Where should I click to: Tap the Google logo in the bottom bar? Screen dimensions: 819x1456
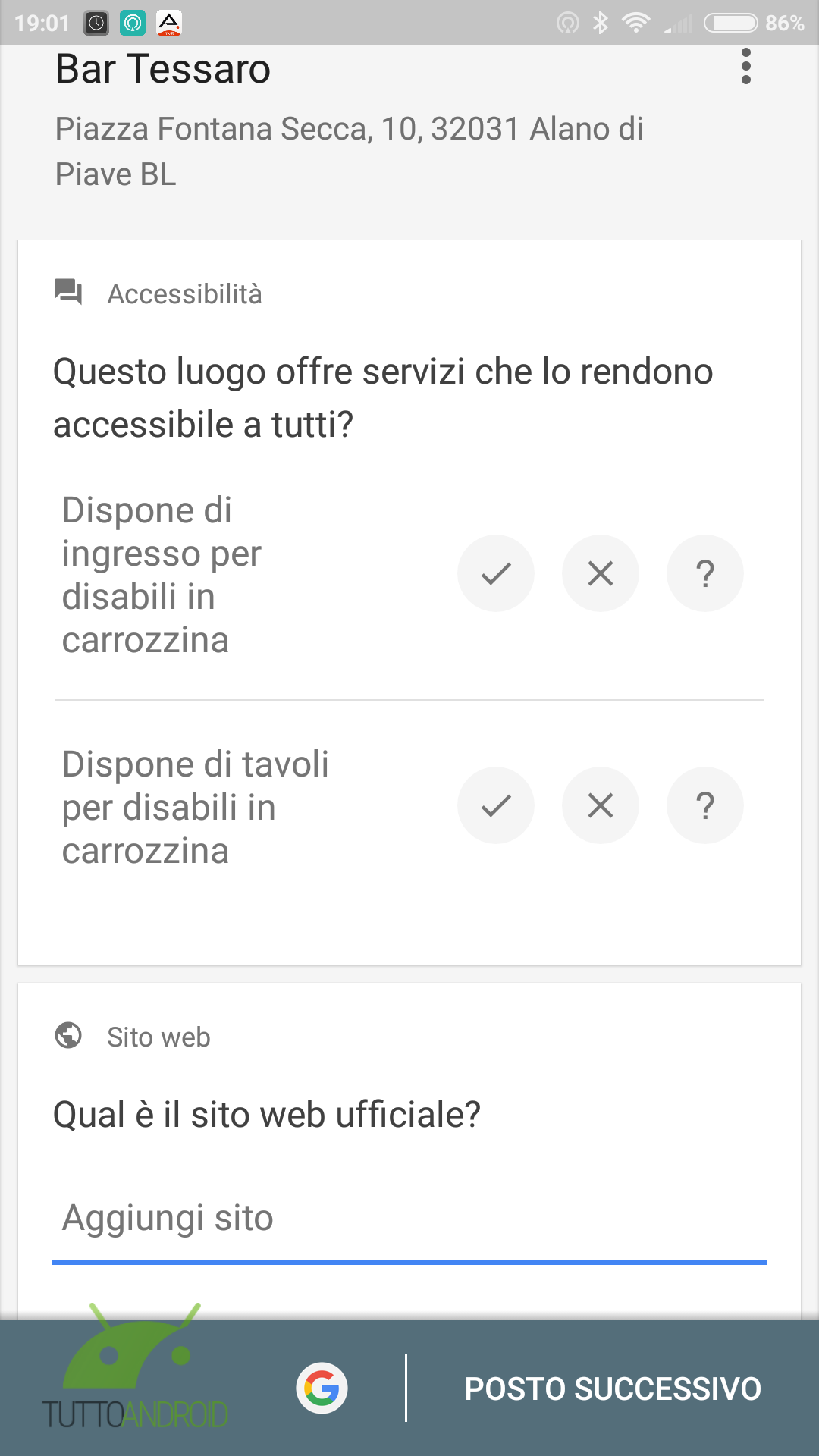[322, 1389]
